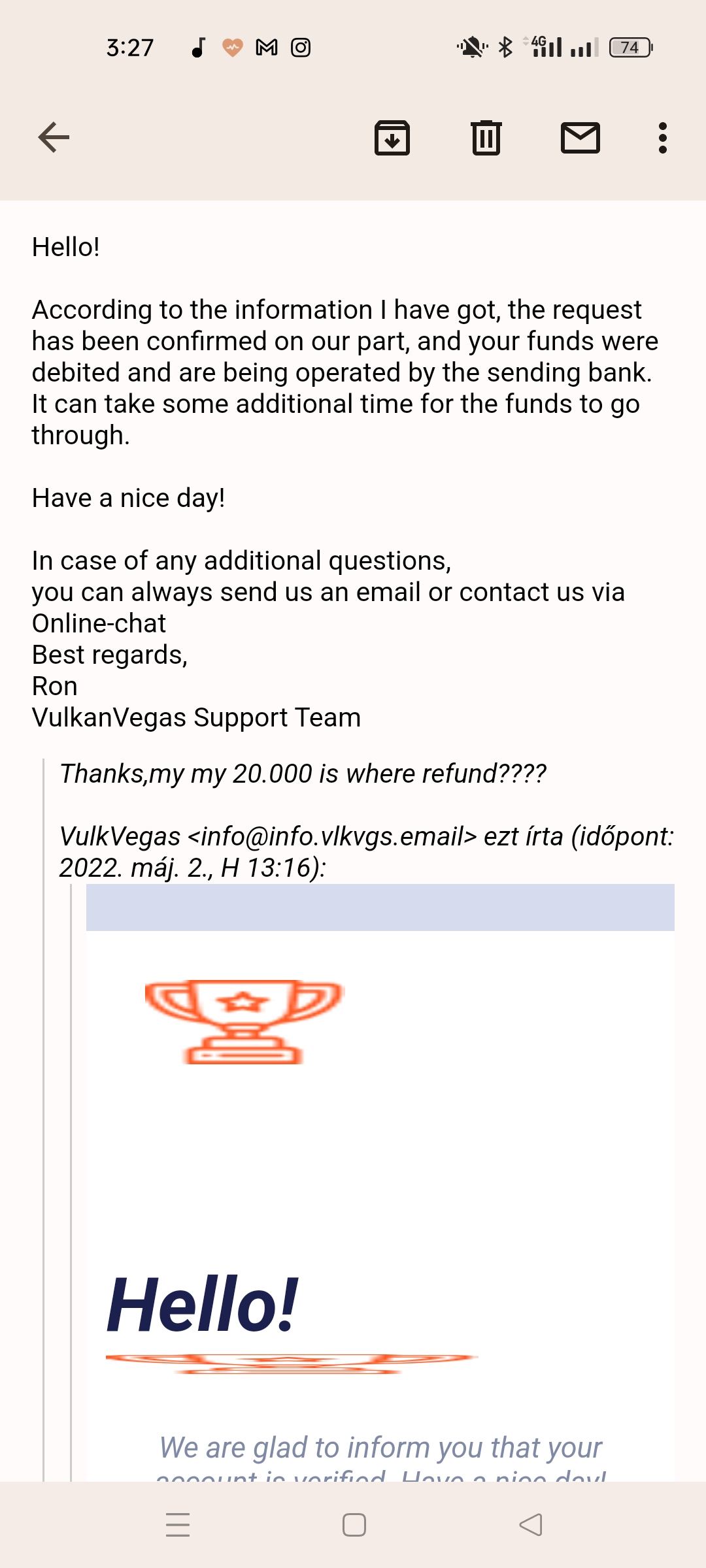Screen dimensions: 706x1568
Task: Mark this email as unread
Action: point(580,138)
